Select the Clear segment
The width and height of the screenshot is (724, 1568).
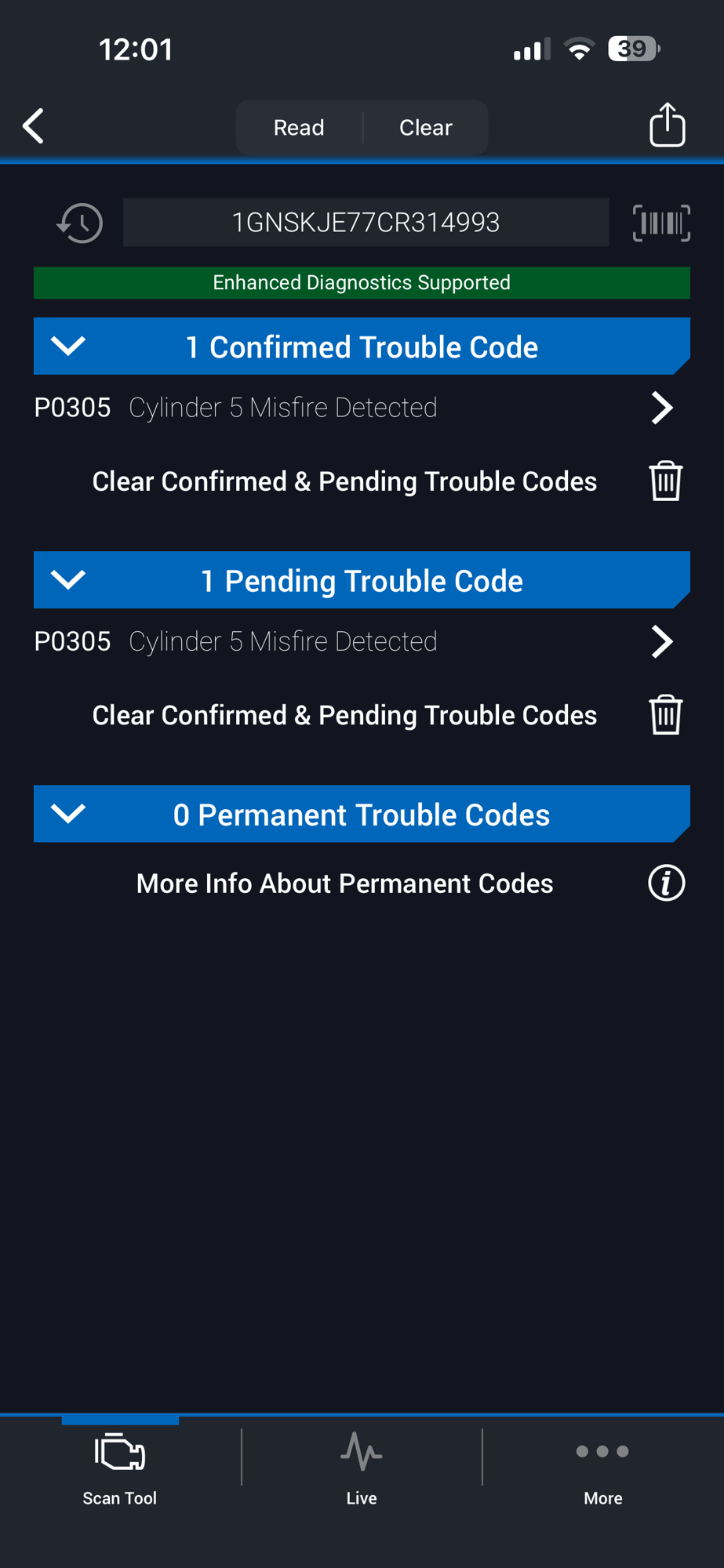pos(426,127)
